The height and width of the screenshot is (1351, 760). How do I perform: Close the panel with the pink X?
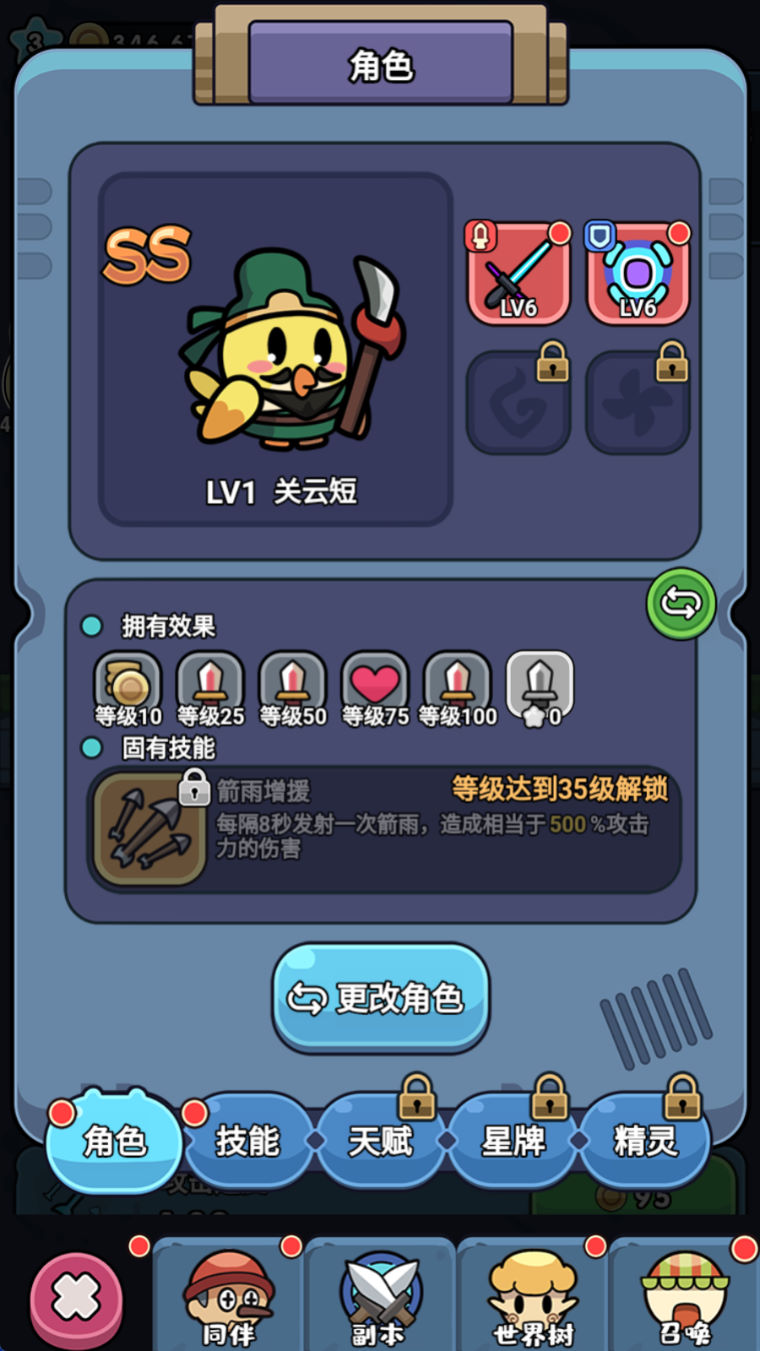click(x=77, y=1298)
